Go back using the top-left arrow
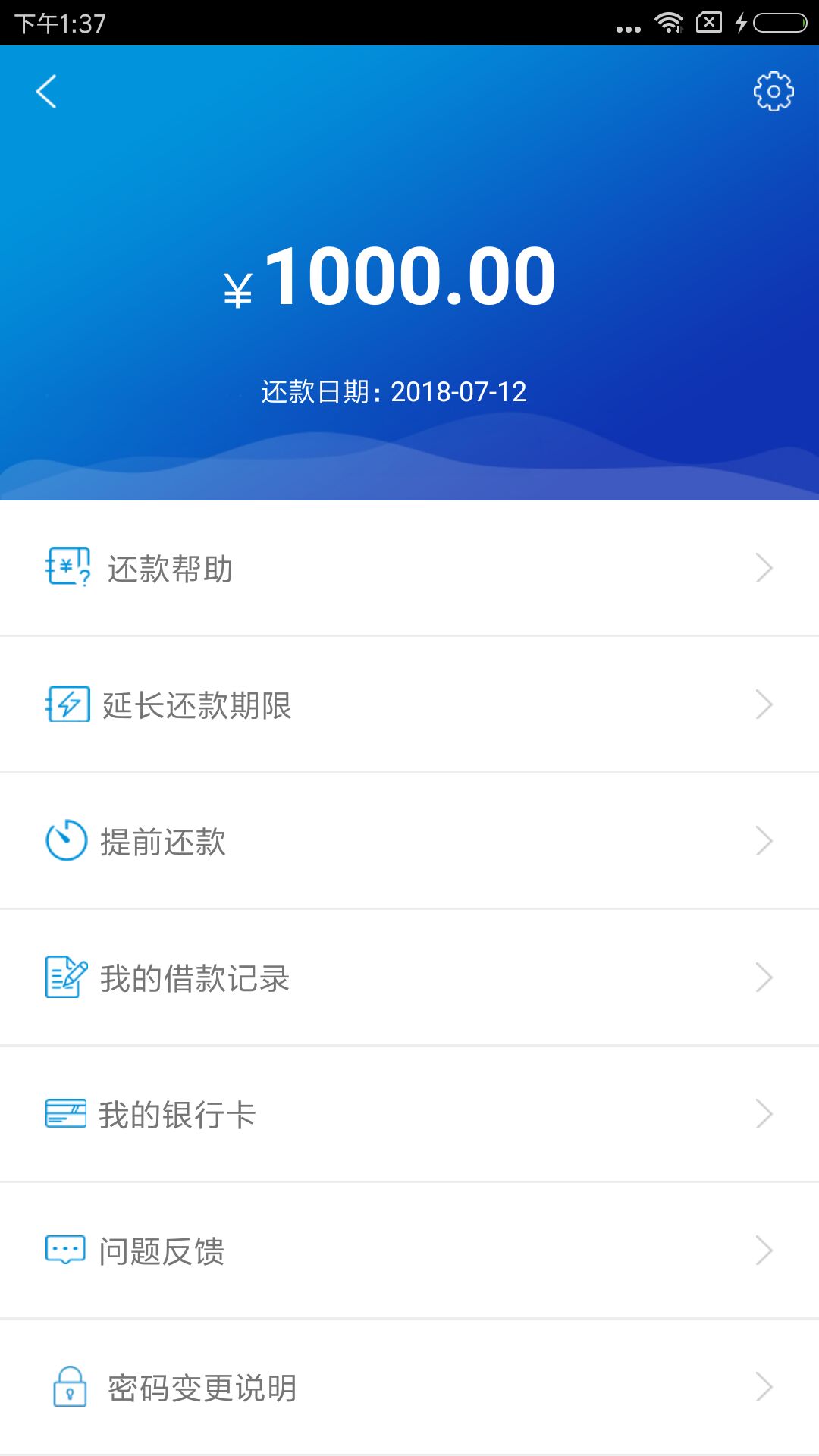 click(x=46, y=92)
